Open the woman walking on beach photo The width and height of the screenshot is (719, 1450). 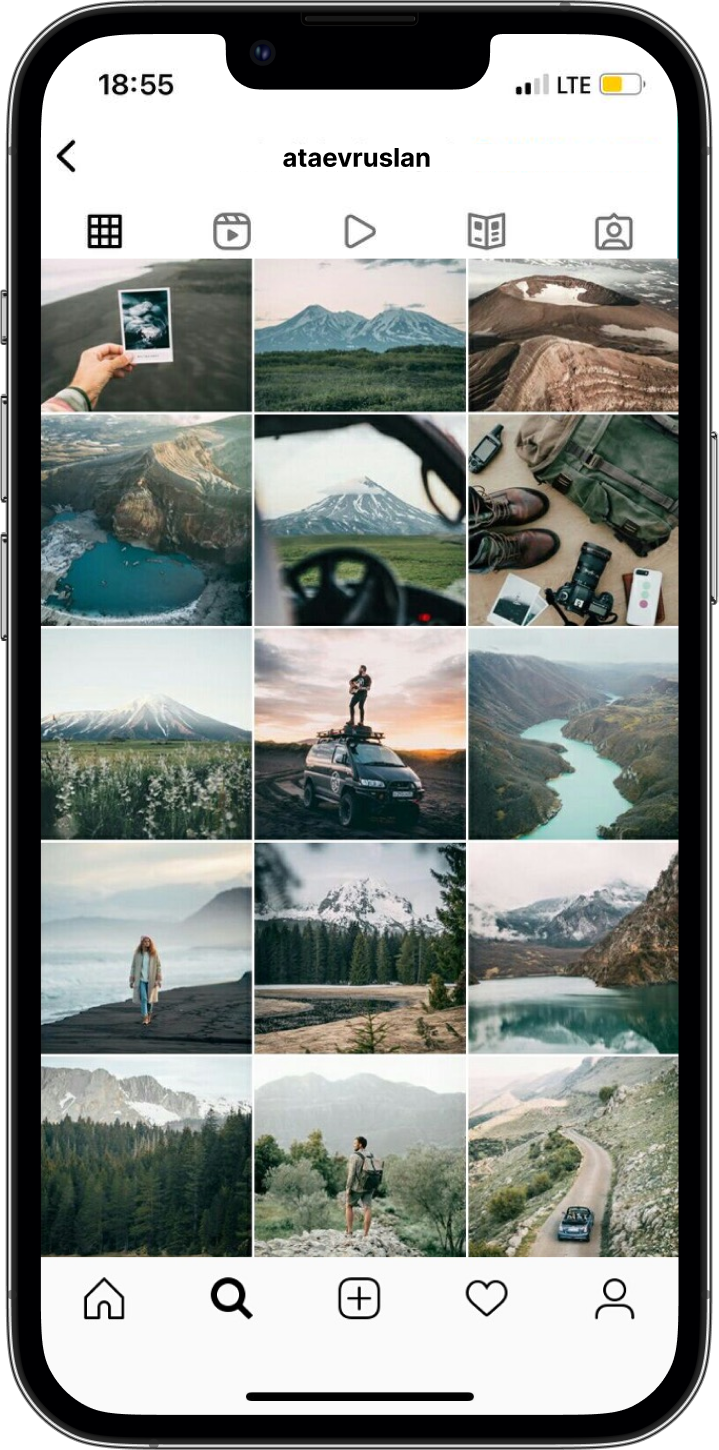pos(146,946)
